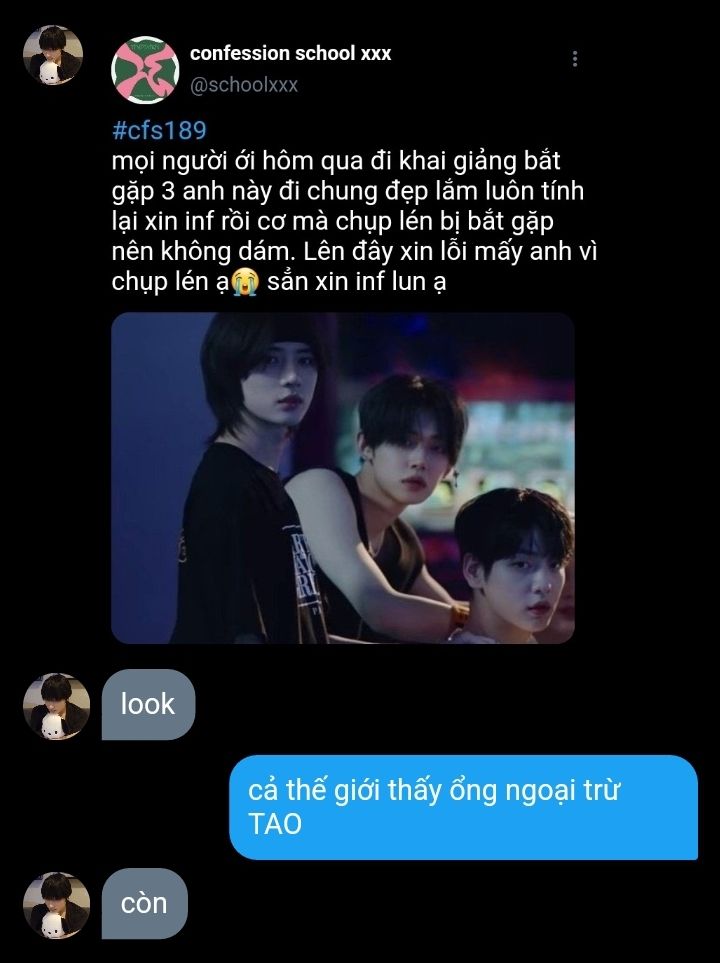Open the #cfs189 hashtag link

[x=159, y=130]
